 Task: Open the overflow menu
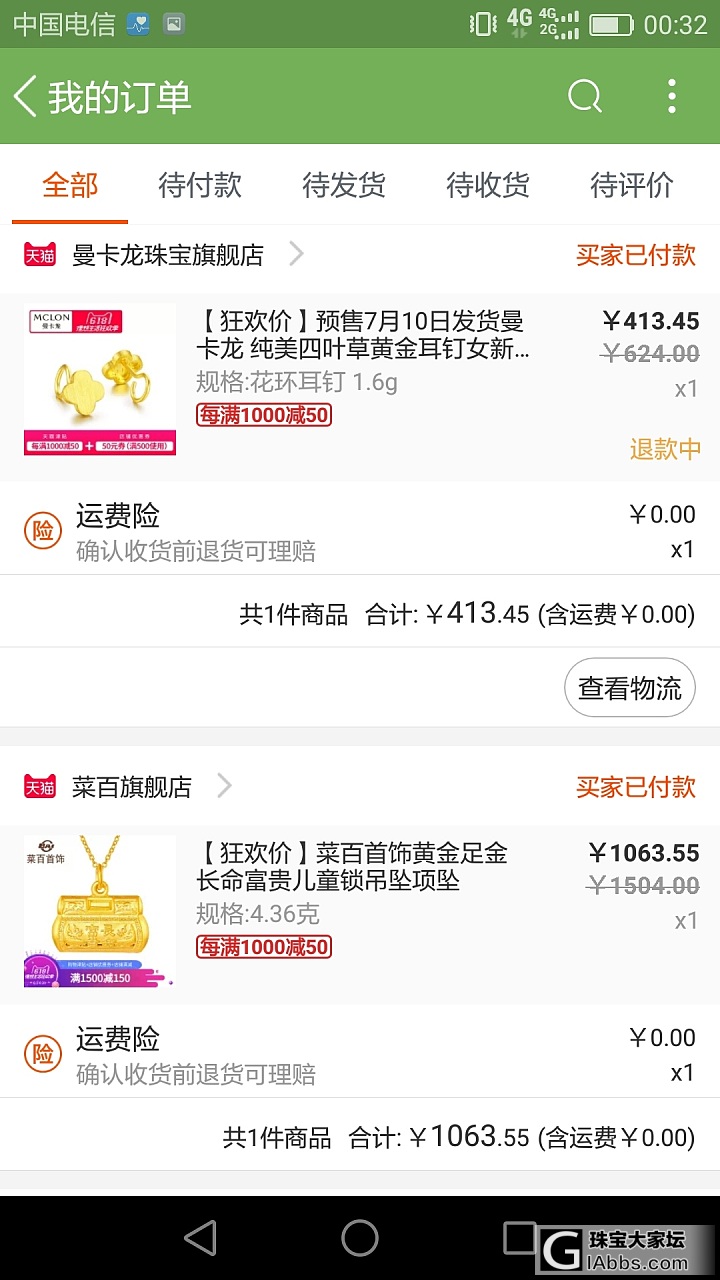click(671, 97)
